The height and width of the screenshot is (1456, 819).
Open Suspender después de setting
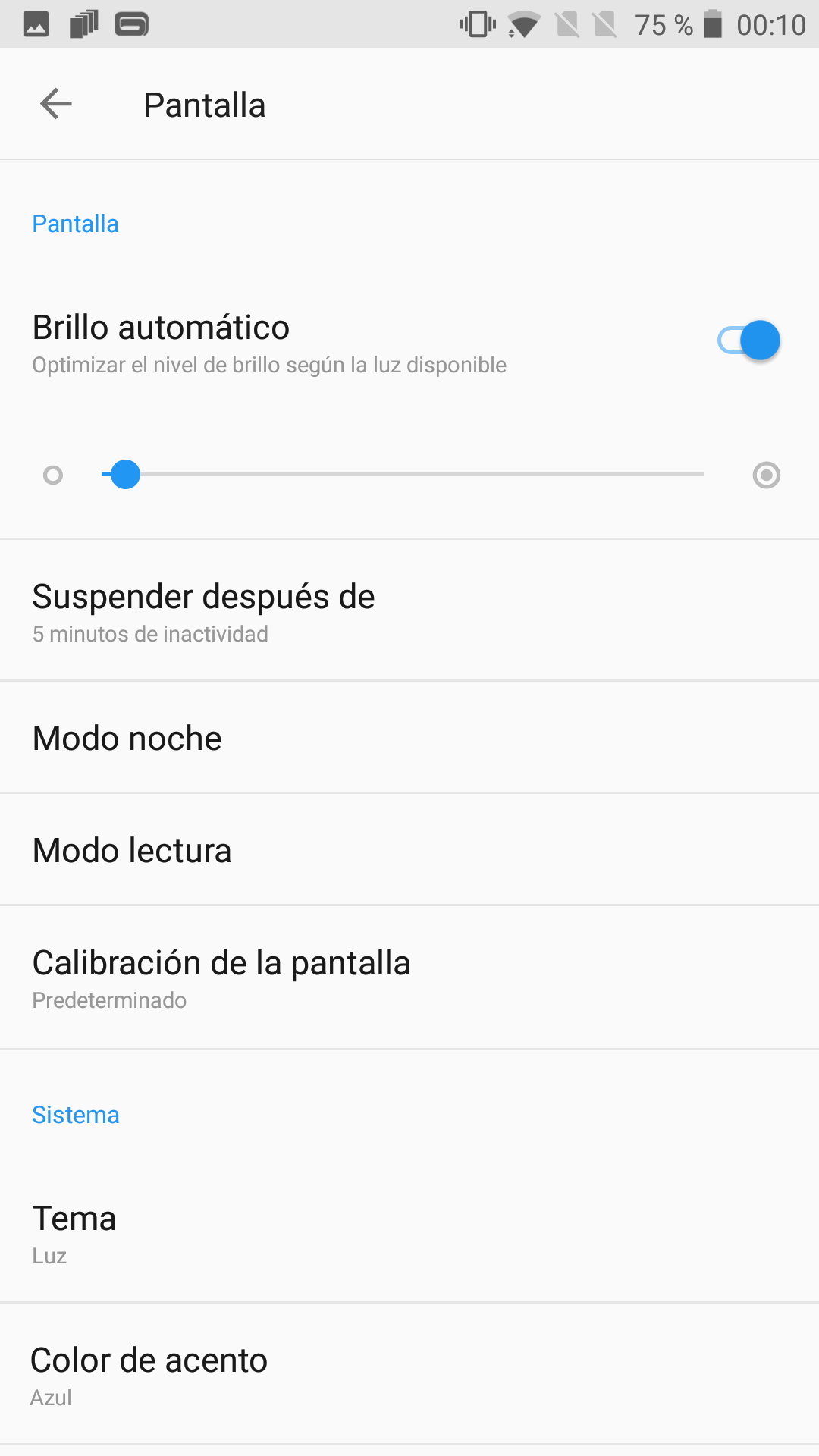coord(409,611)
